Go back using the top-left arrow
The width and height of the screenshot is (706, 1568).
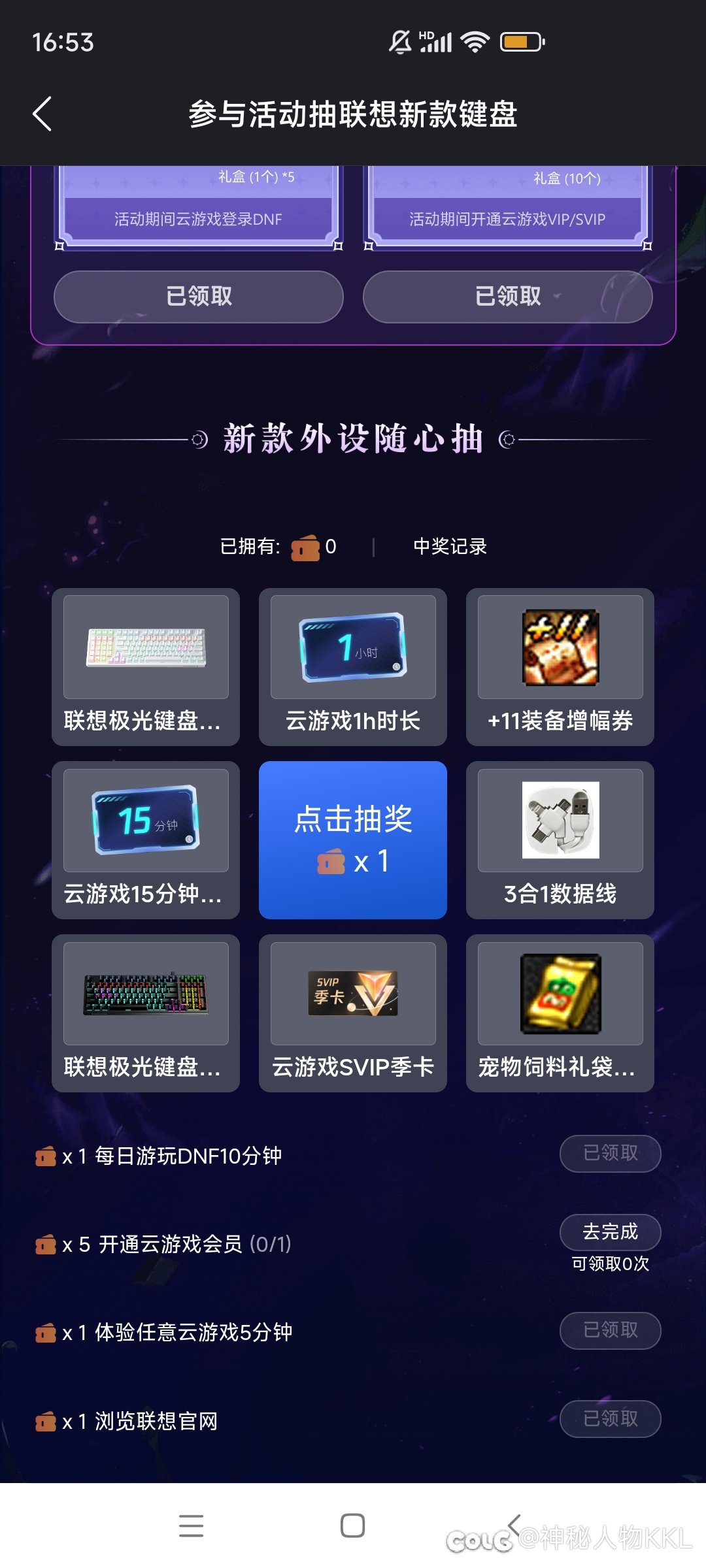point(42,114)
